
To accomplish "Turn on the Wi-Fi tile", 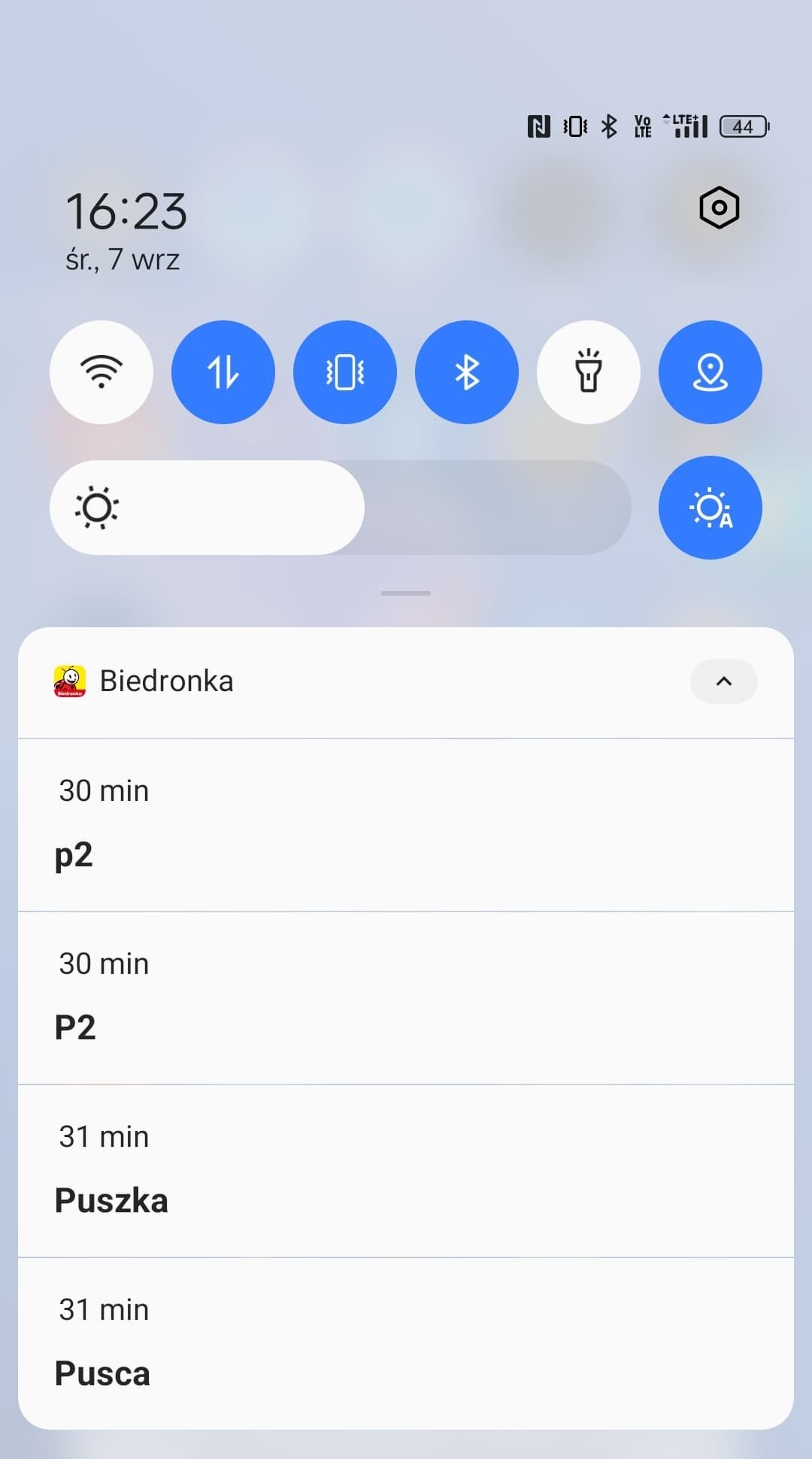I will [x=101, y=372].
